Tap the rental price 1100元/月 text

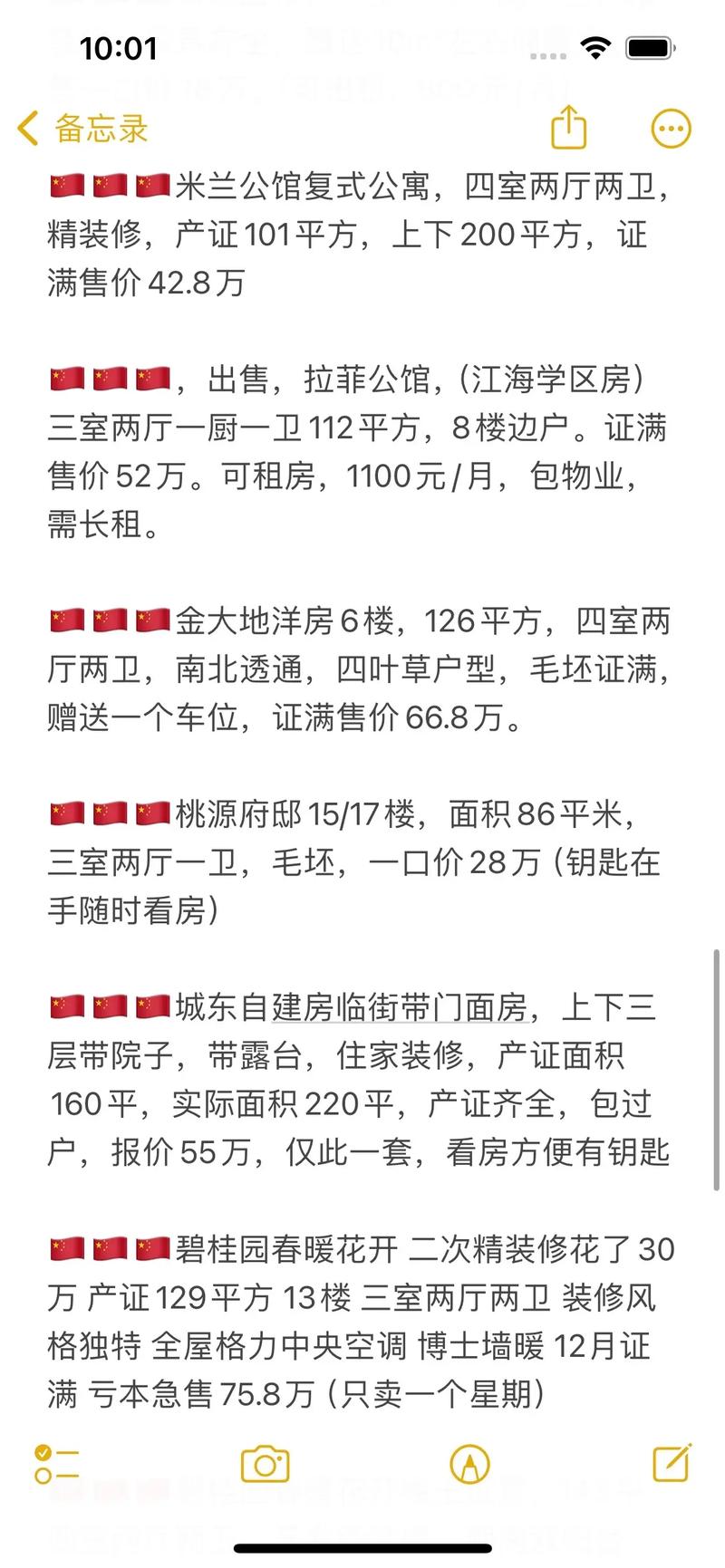(394, 477)
